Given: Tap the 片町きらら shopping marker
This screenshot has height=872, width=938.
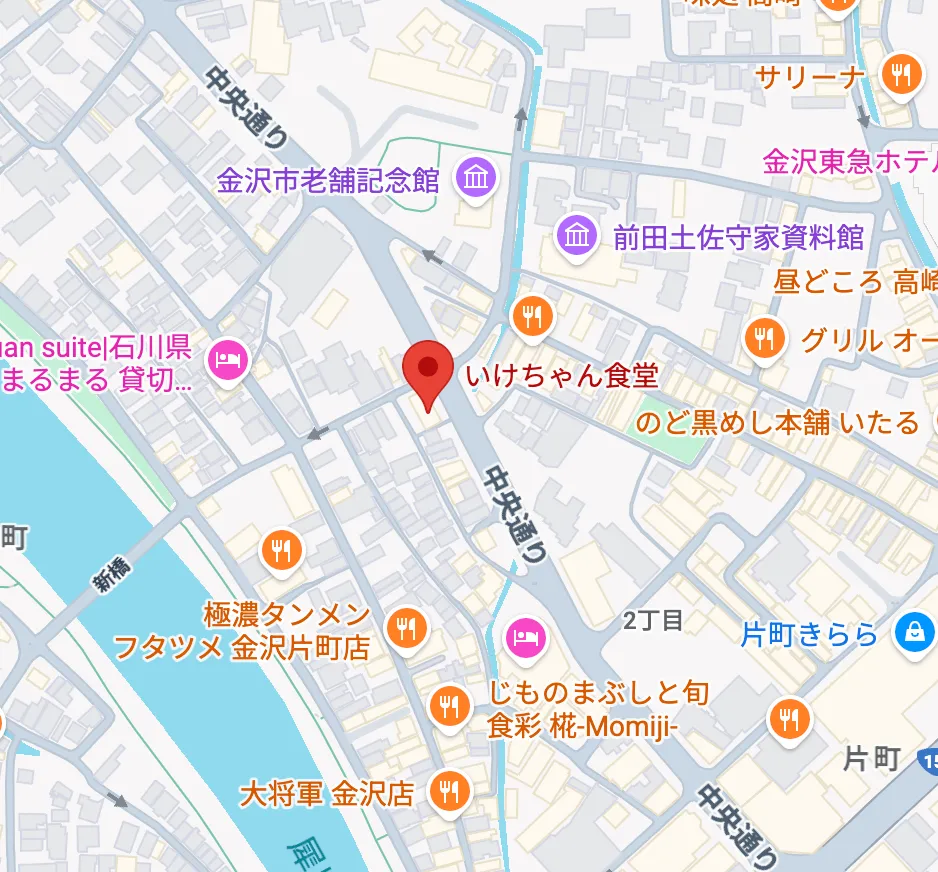Looking at the screenshot, I should click(913, 634).
